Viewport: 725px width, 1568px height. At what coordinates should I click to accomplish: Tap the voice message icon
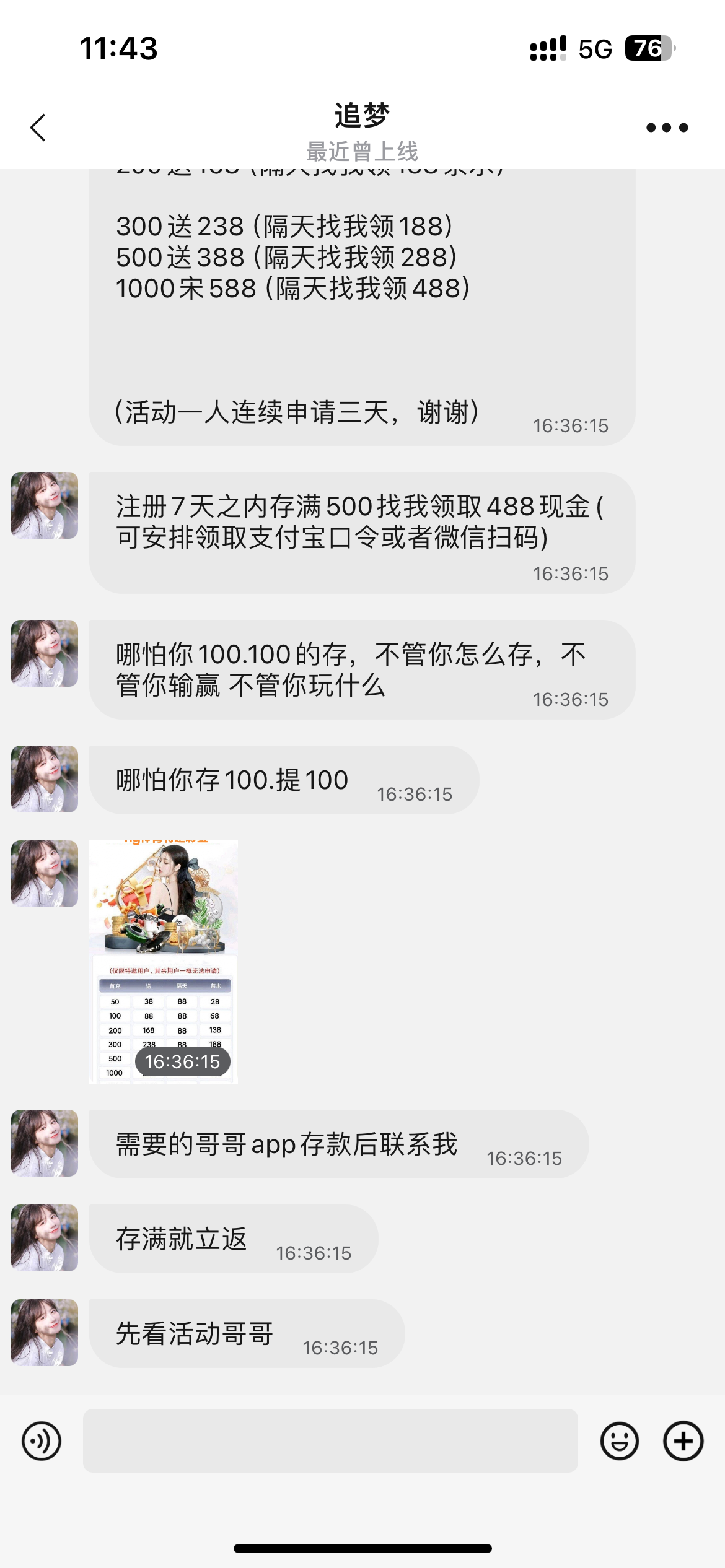42,1441
